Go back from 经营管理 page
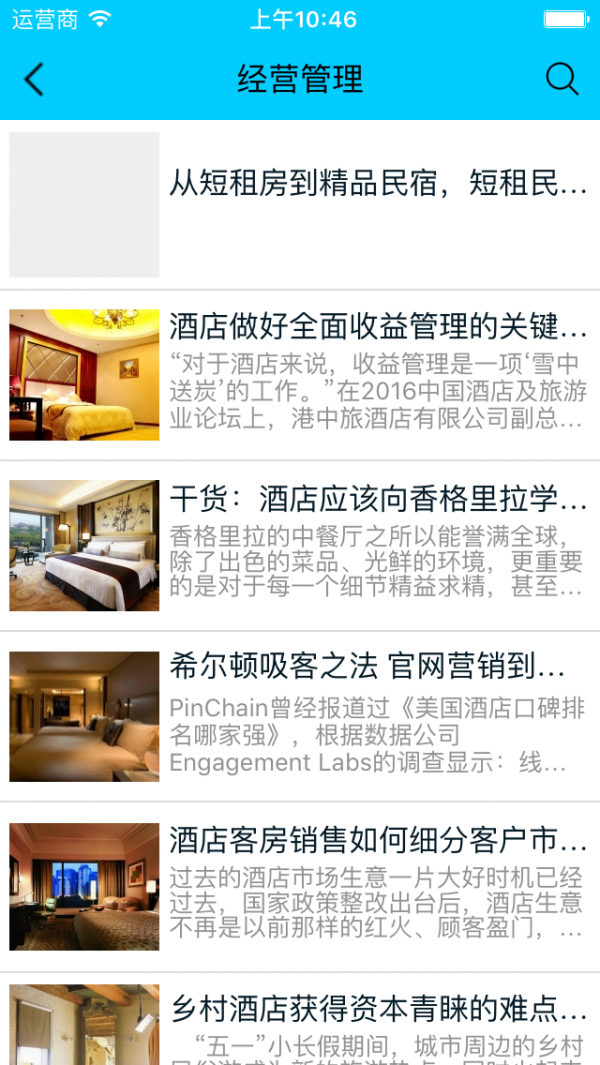 (x=35, y=80)
